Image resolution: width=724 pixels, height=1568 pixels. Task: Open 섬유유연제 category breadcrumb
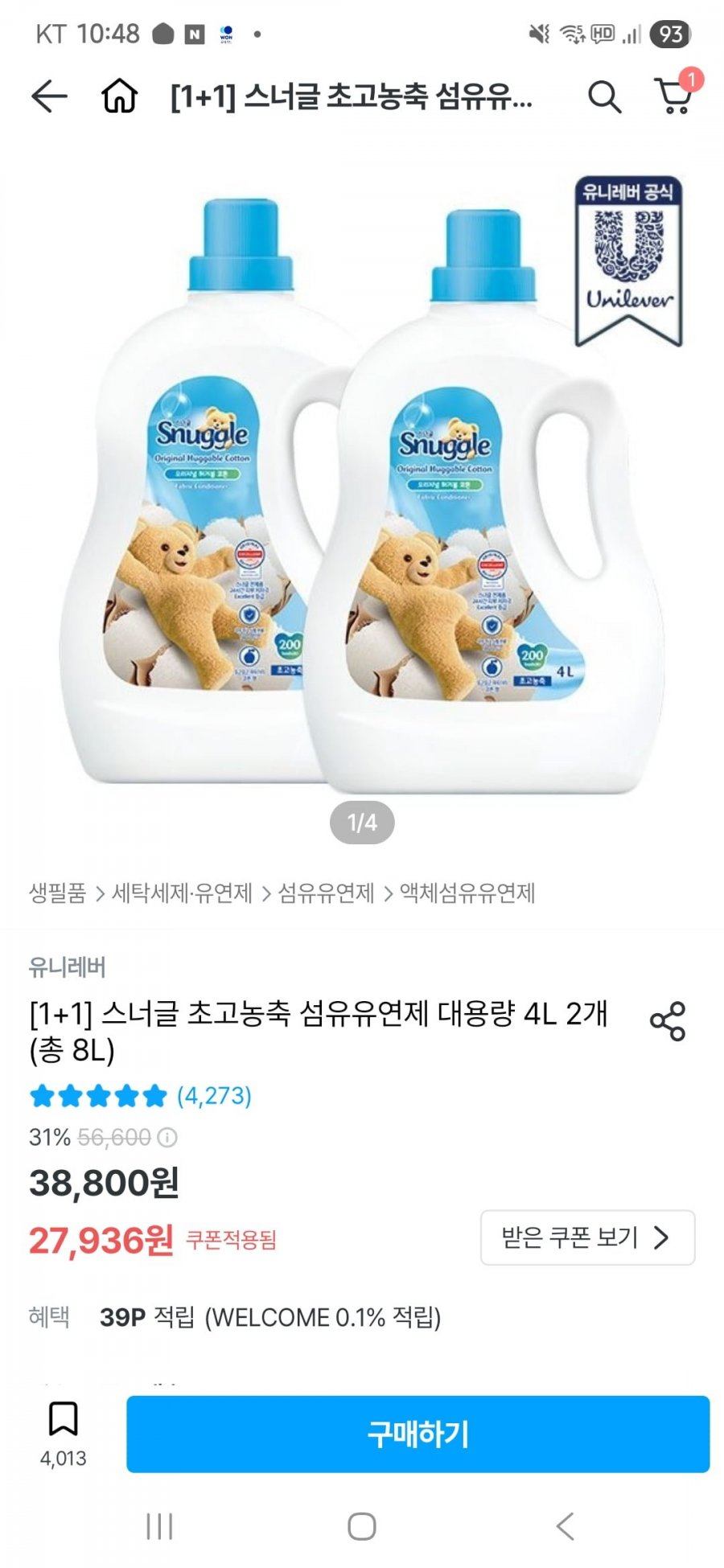click(x=326, y=893)
